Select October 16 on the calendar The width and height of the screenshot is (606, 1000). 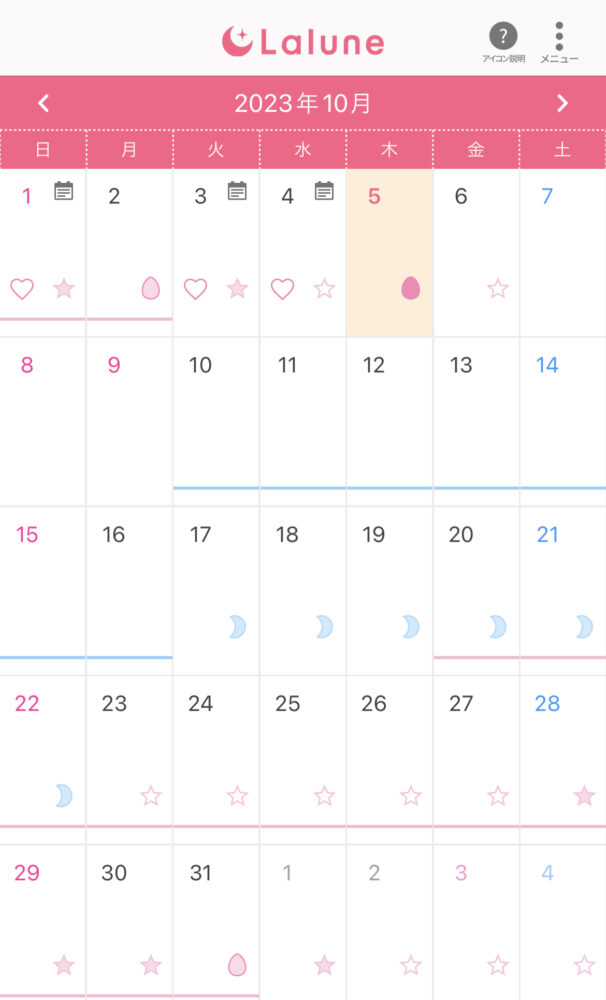pyautogui.click(x=129, y=591)
